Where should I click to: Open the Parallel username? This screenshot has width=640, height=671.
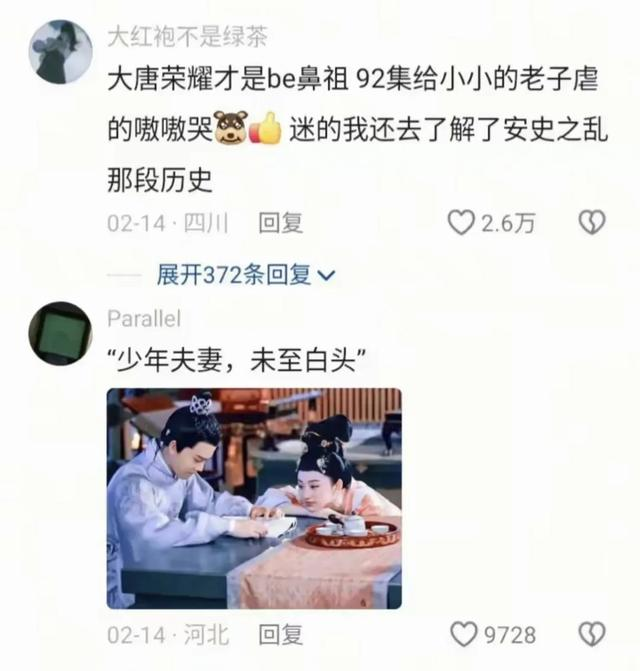click(x=144, y=318)
